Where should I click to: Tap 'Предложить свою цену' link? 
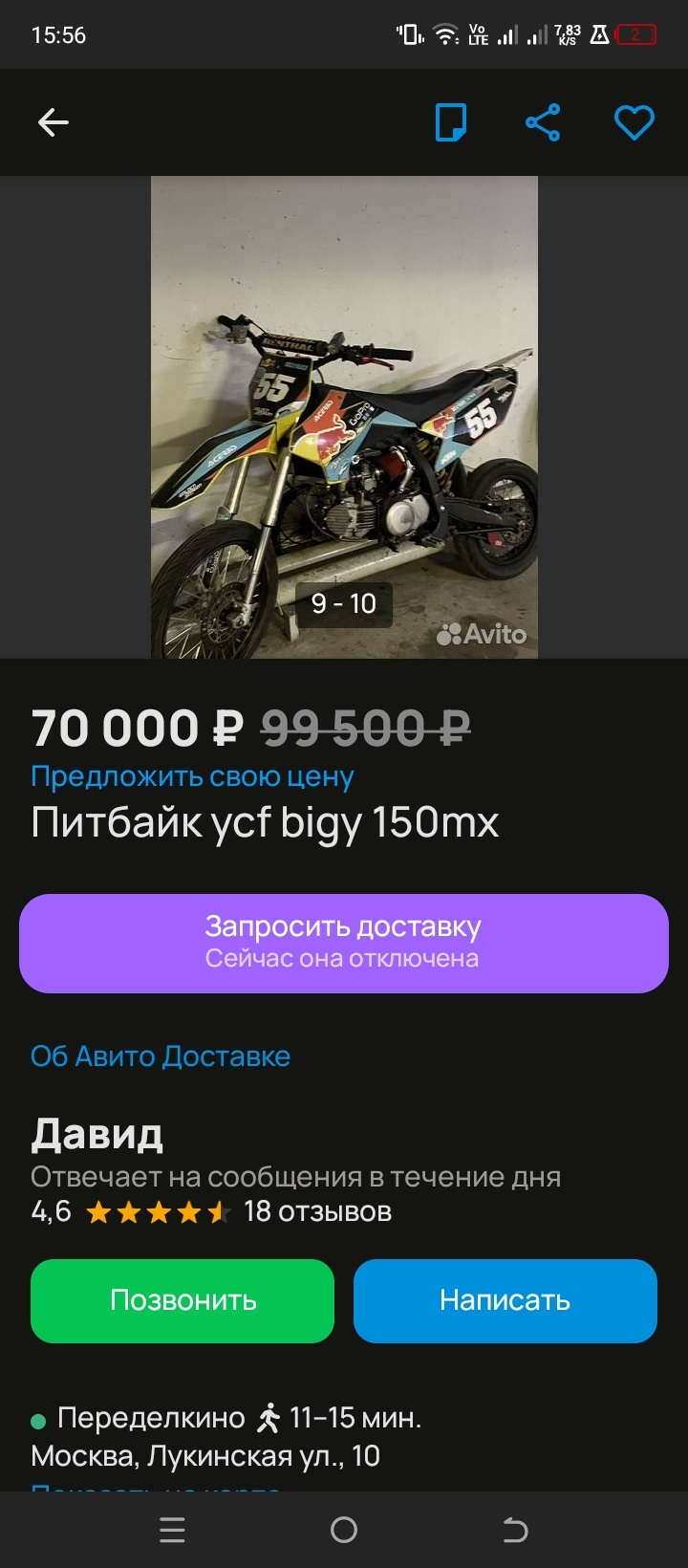point(192,776)
